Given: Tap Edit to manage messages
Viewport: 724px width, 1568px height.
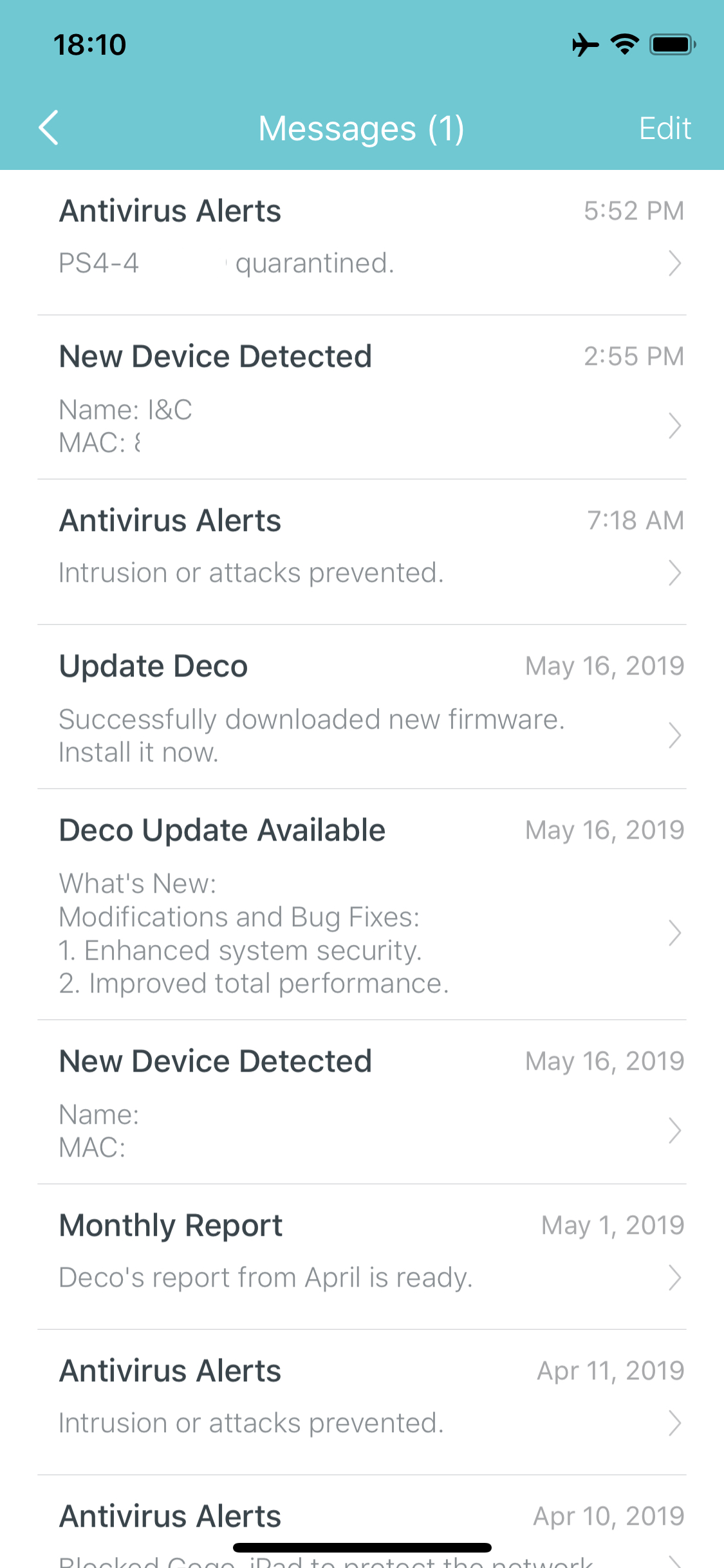Looking at the screenshot, I should (665, 128).
